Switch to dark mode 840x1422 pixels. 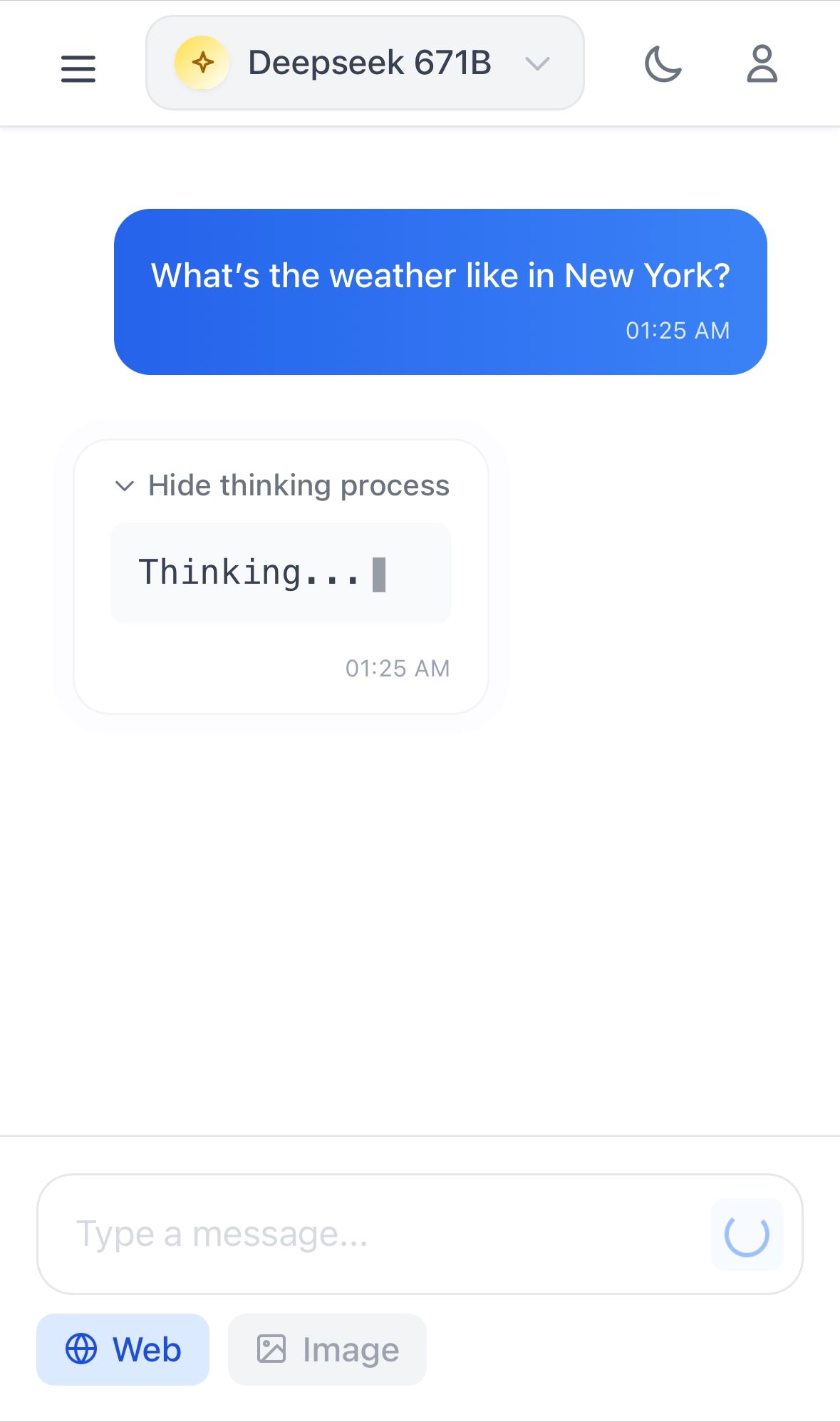click(663, 64)
